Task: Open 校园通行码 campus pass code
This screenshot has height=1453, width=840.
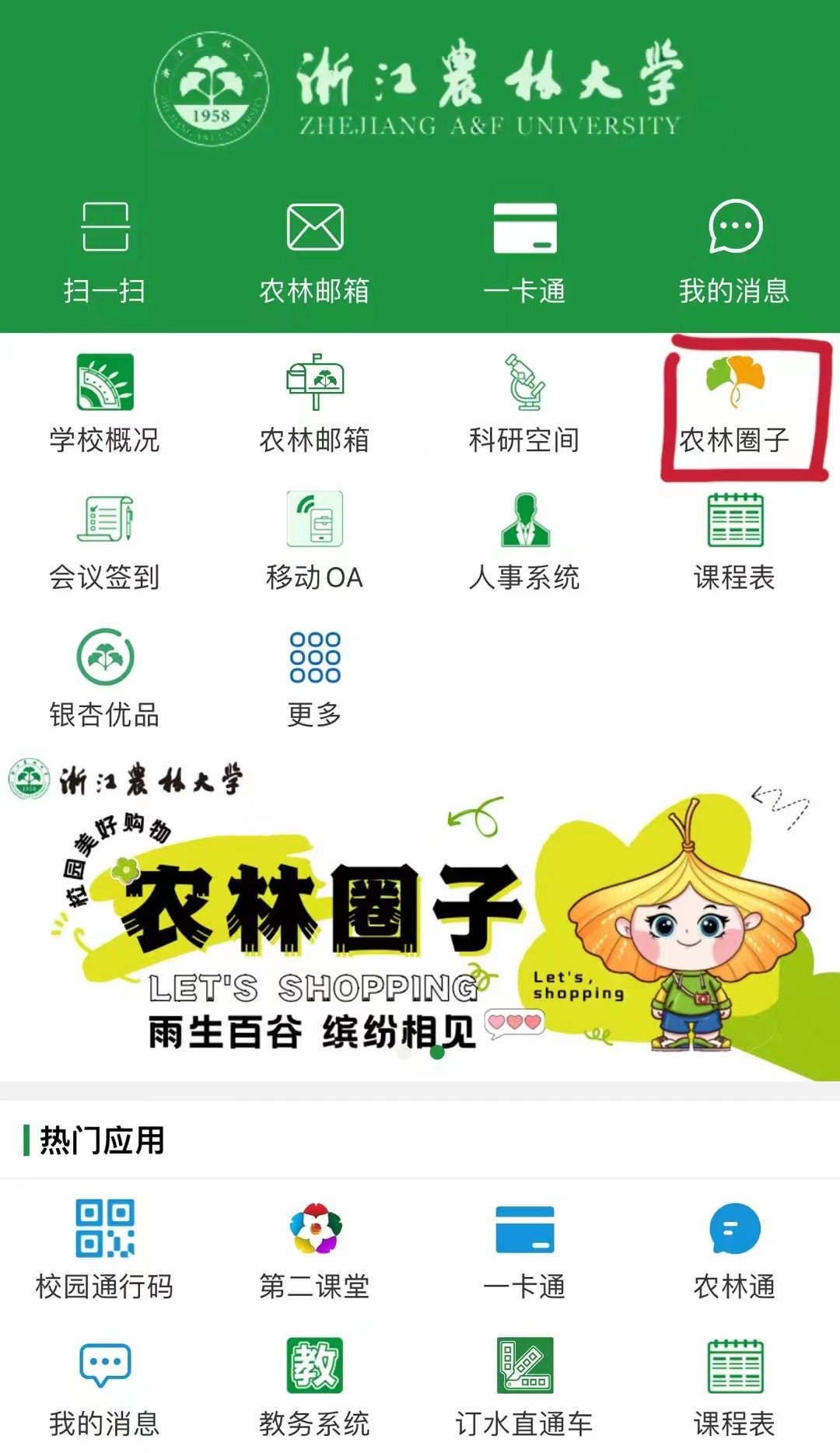Action: [x=105, y=1249]
